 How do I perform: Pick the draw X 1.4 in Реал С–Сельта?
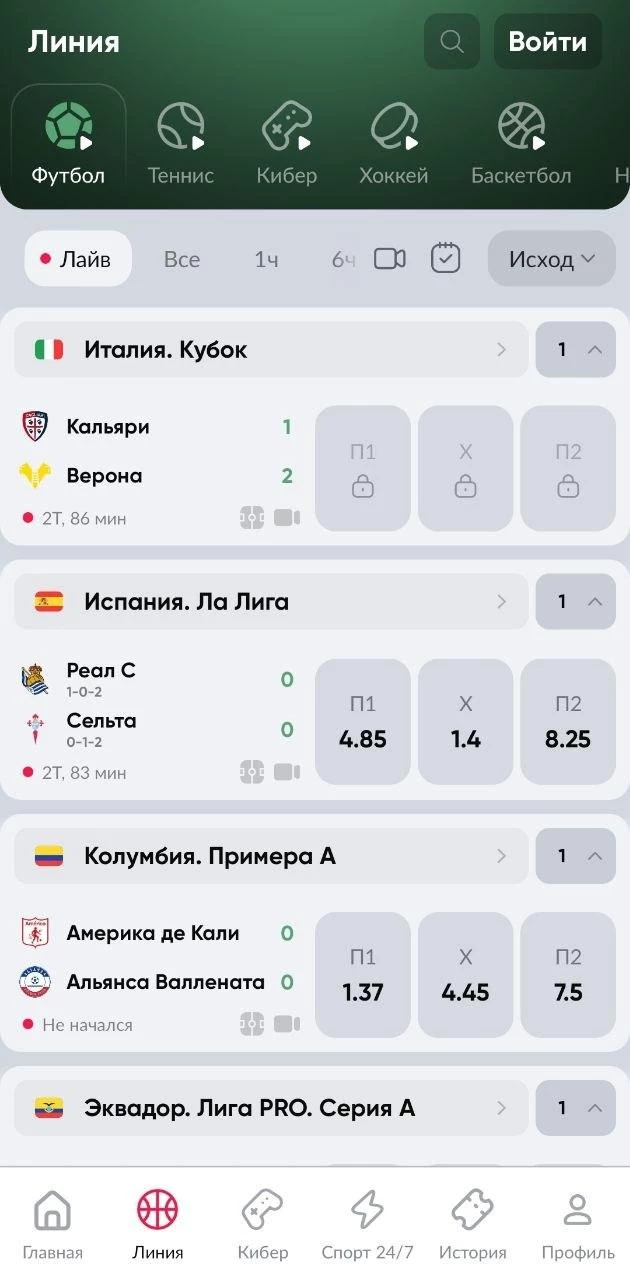[x=466, y=722]
